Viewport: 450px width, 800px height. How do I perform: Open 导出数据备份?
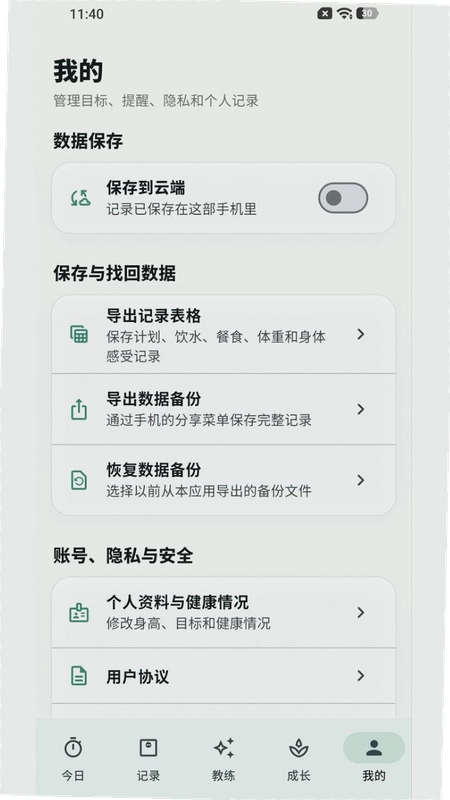point(223,409)
